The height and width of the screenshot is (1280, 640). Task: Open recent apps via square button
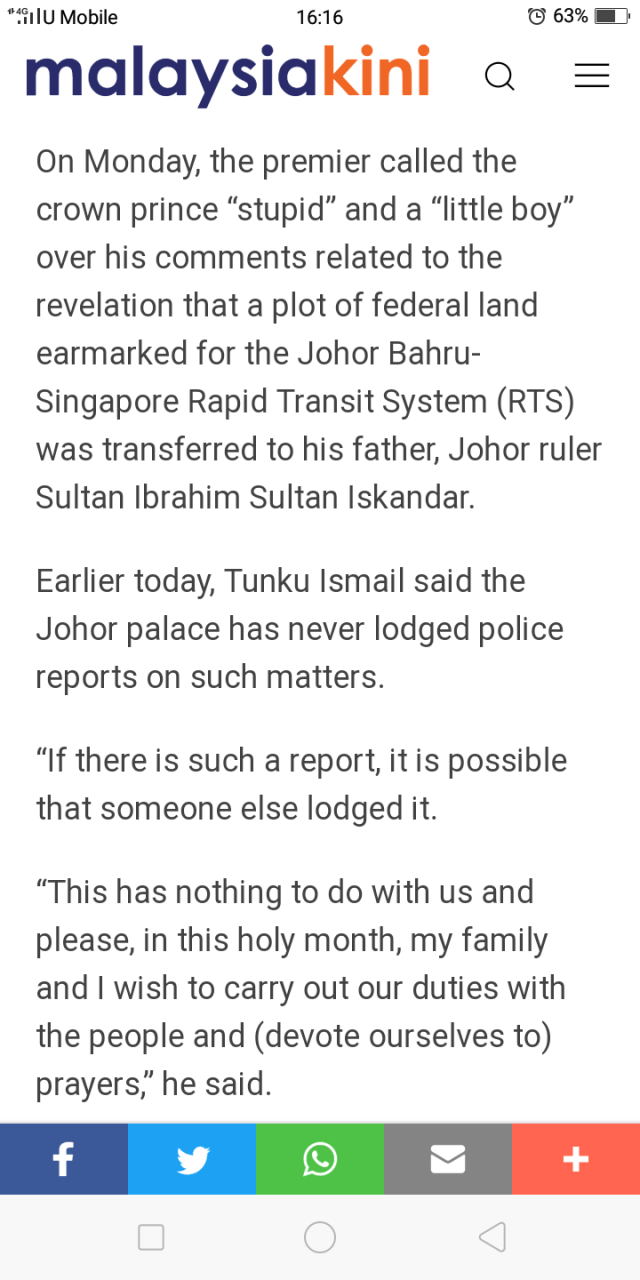click(x=151, y=1238)
